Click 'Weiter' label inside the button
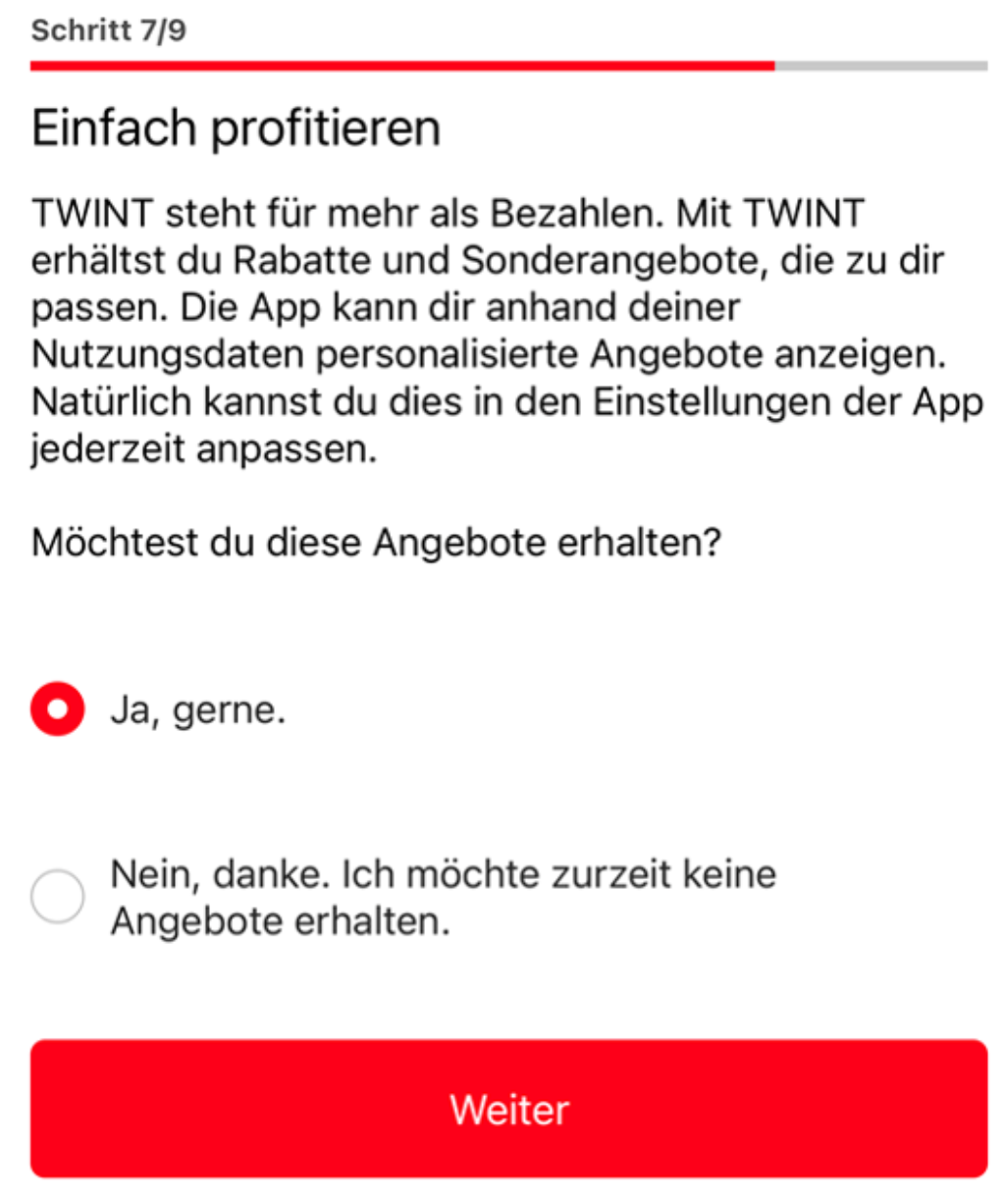The height and width of the screenshot is (1204, 1005). point(508,1109)
